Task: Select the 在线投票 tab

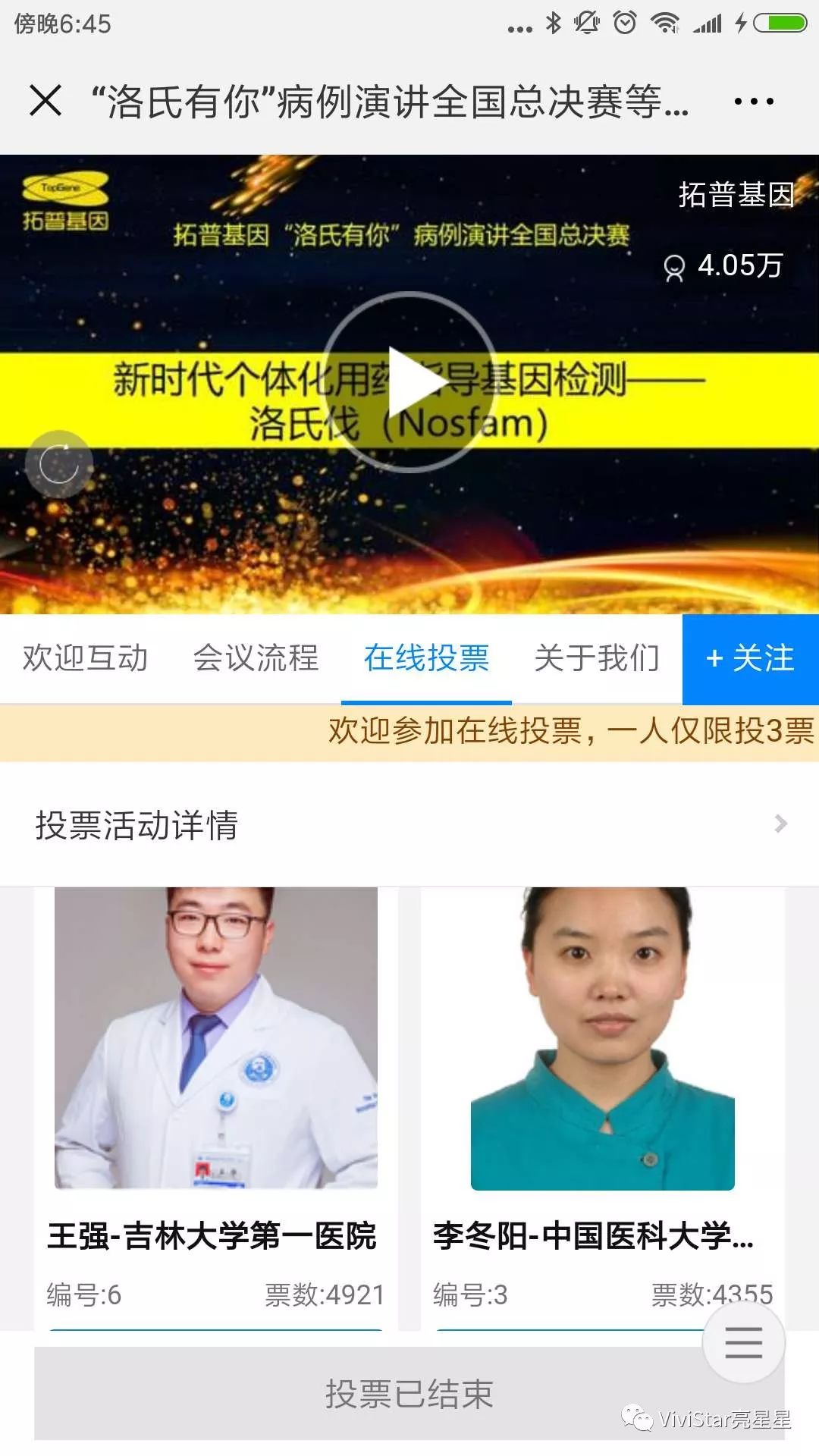Action: click(426, 658)
